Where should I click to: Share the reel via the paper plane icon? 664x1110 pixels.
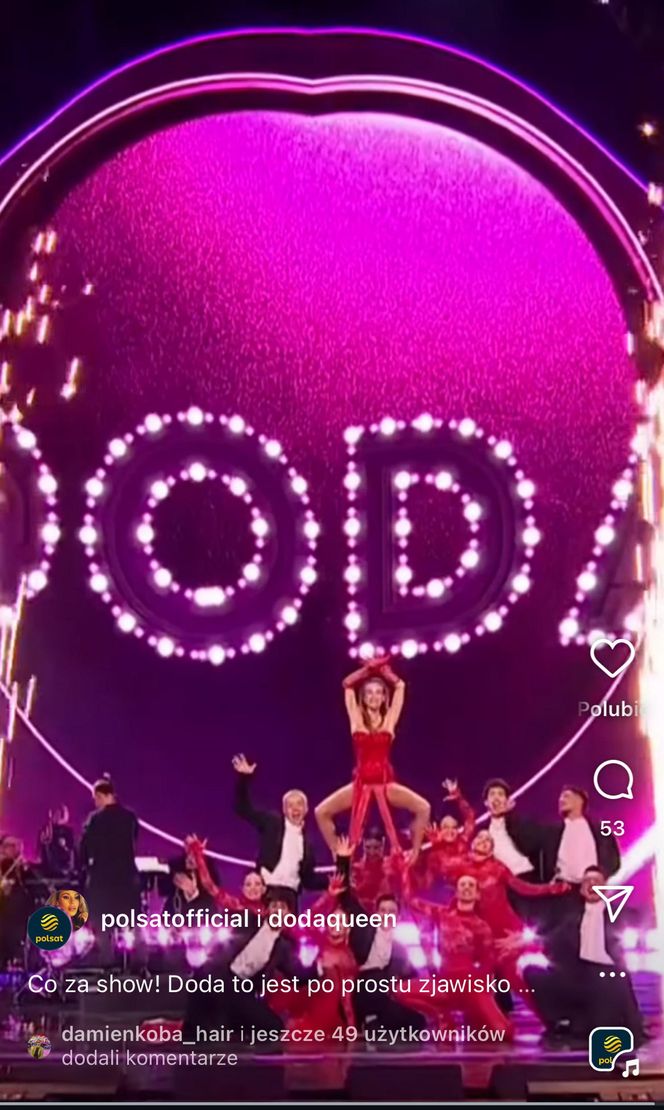click(x=612, y=903)
